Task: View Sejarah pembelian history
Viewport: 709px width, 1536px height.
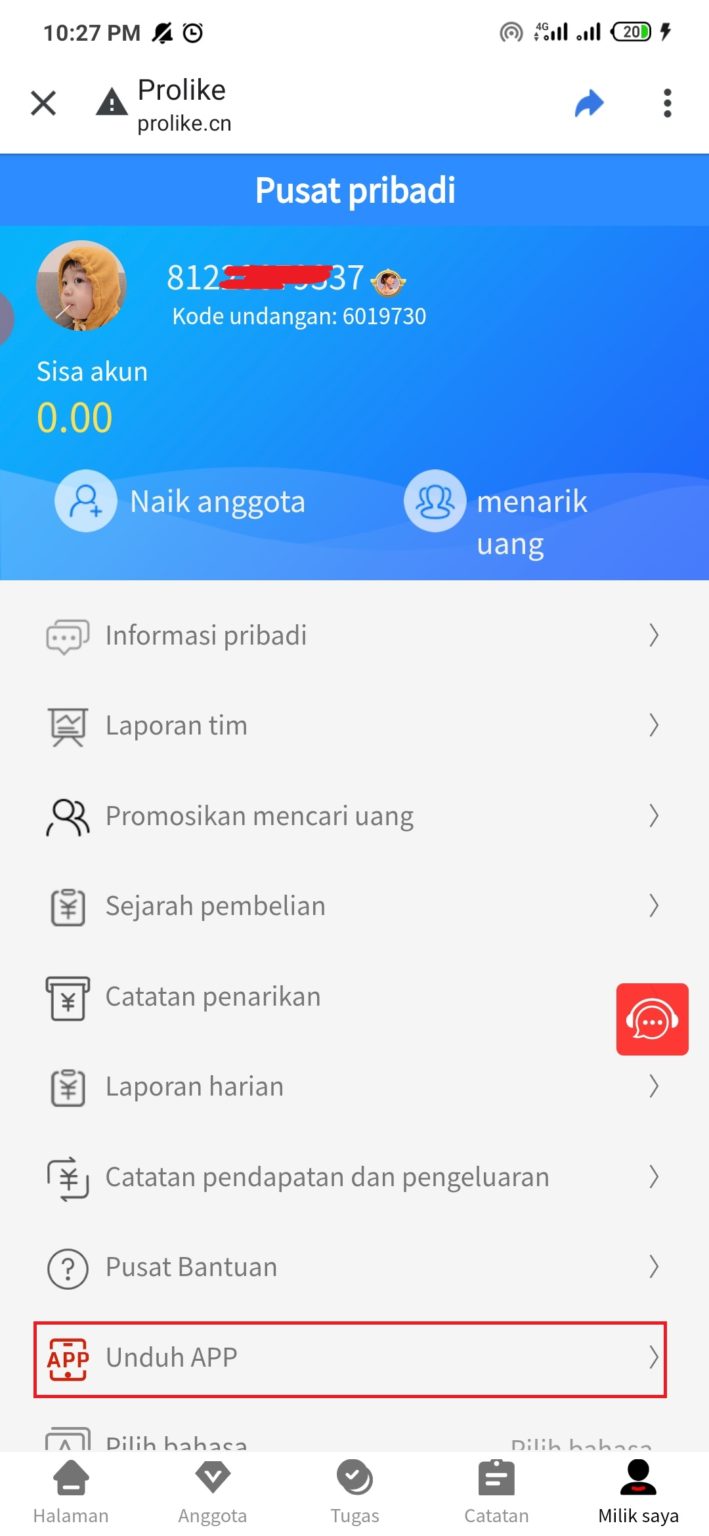Action: tap(354, 906)
